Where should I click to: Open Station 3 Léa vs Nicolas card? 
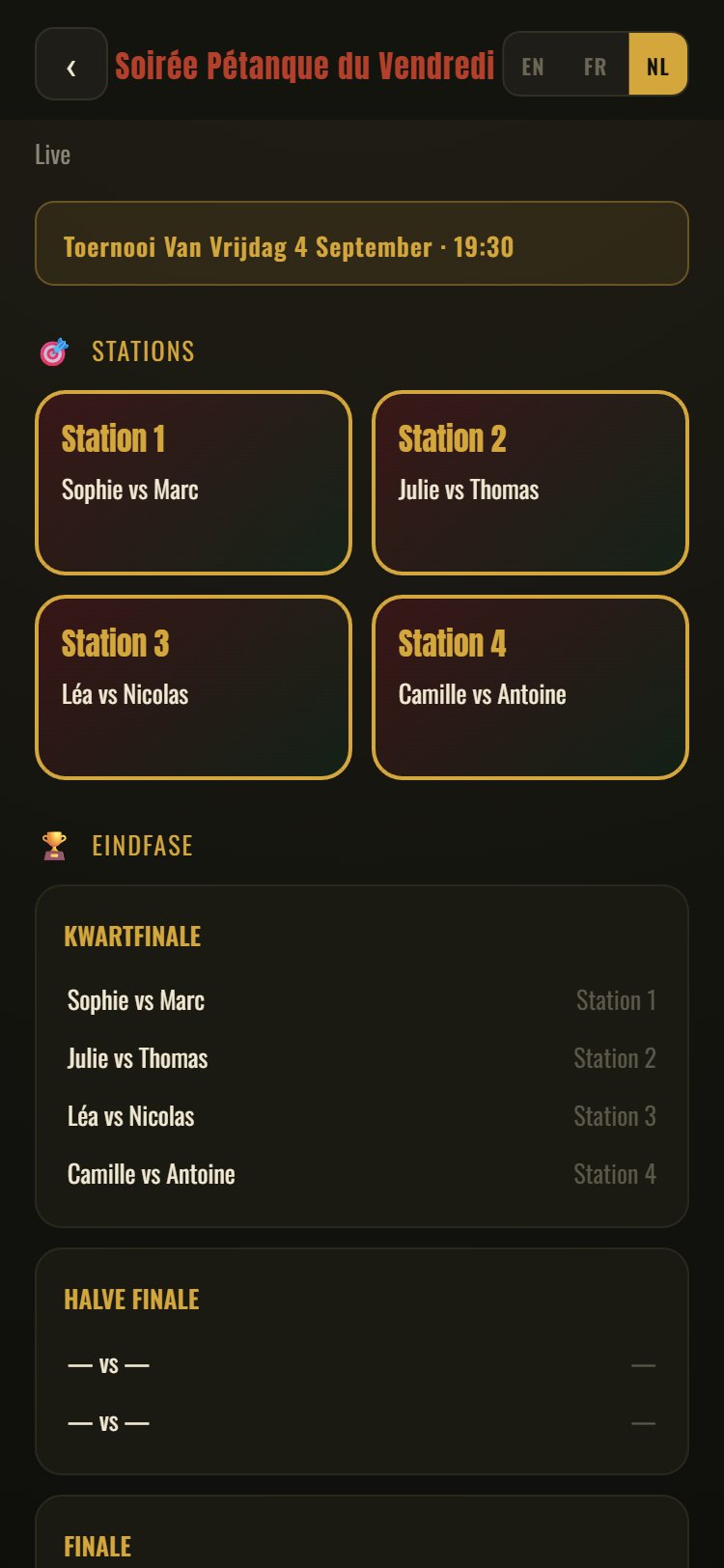pyautogui.click(x=193, y=687)
